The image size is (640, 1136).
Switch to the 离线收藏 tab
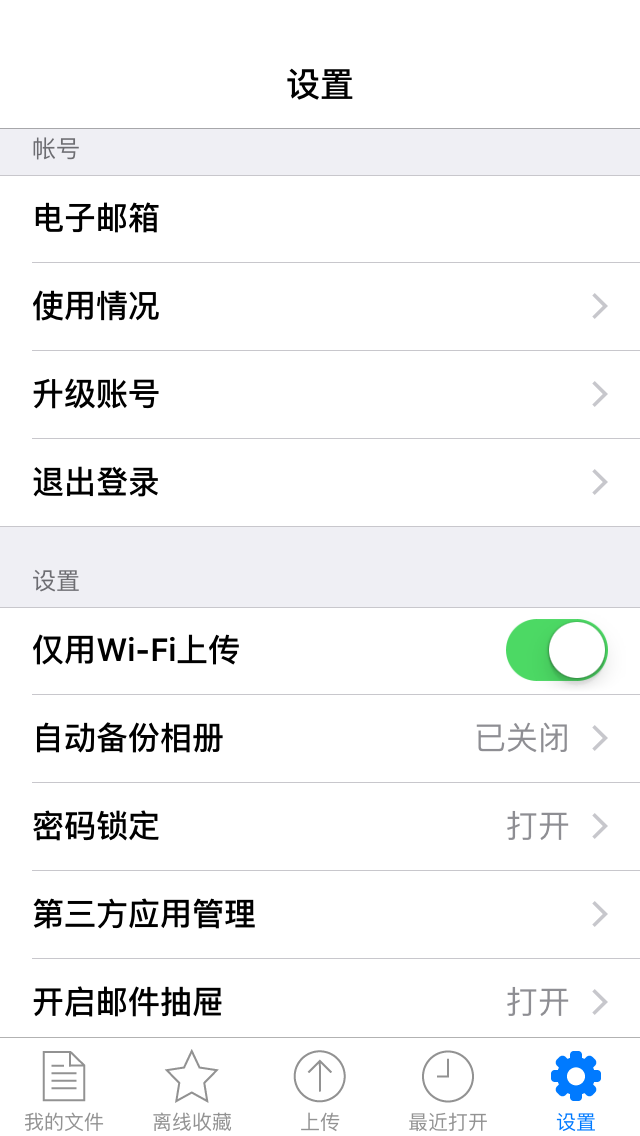coord(192,1088)
